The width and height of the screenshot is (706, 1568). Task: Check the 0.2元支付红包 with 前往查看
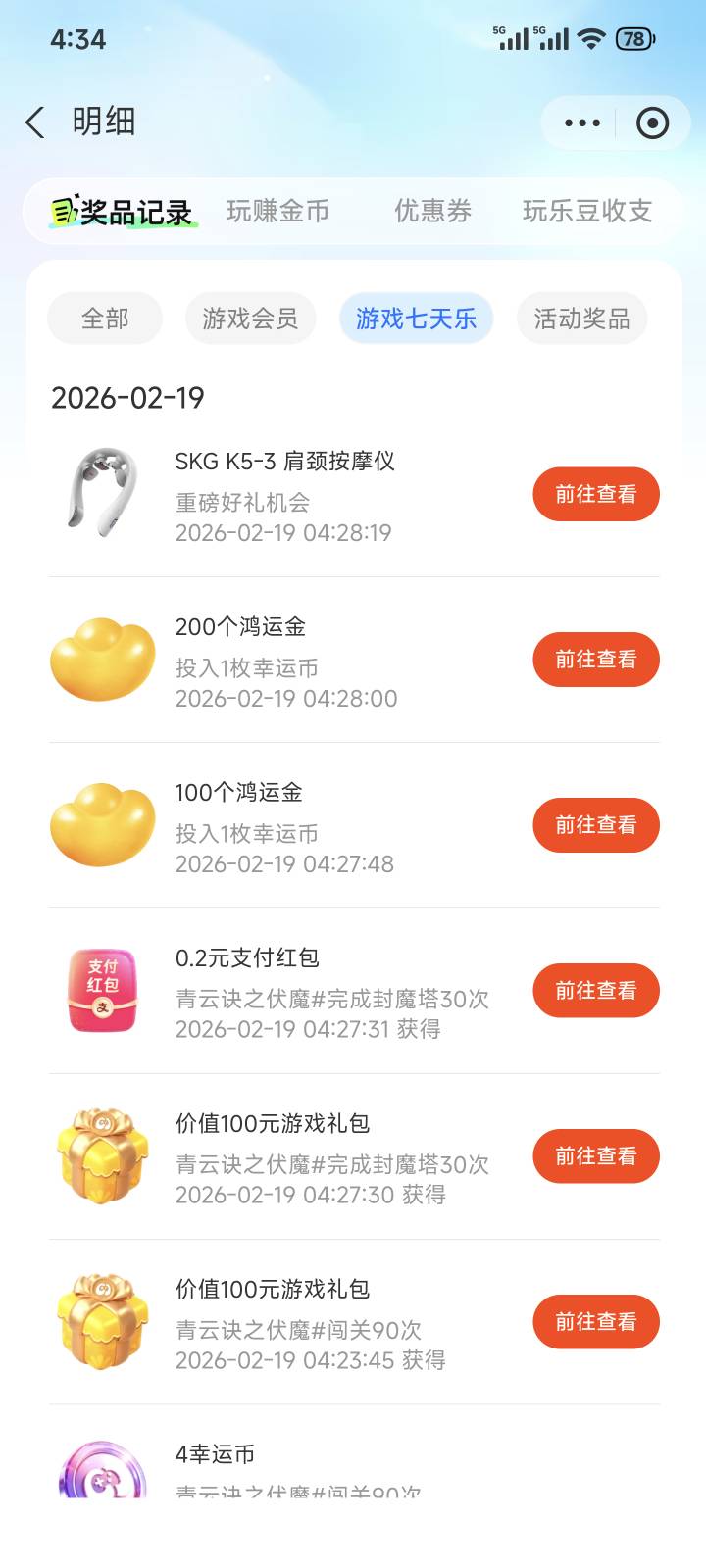point(596,991)
